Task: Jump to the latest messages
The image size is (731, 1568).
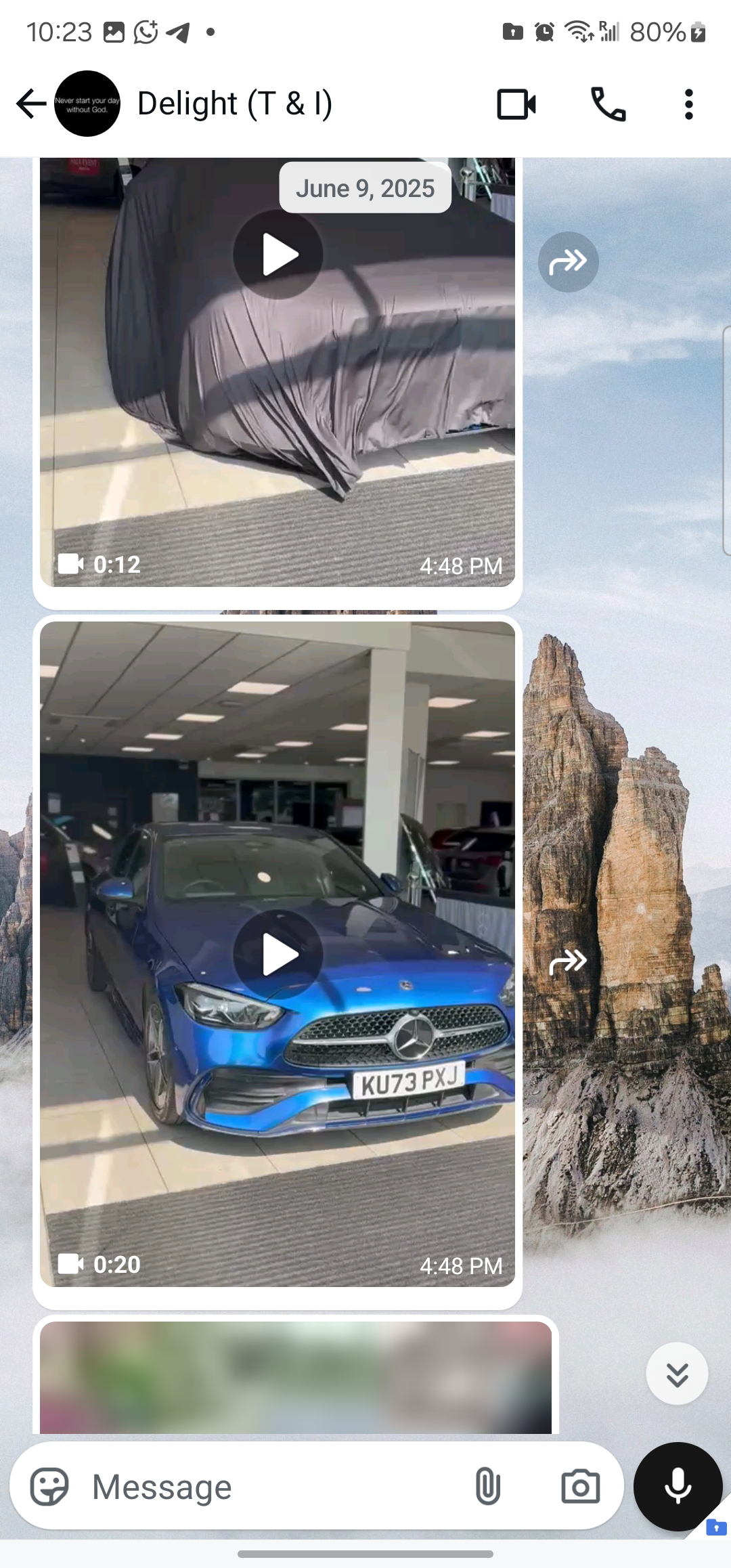Action: pyautogui.click(x=677, y=1374)
